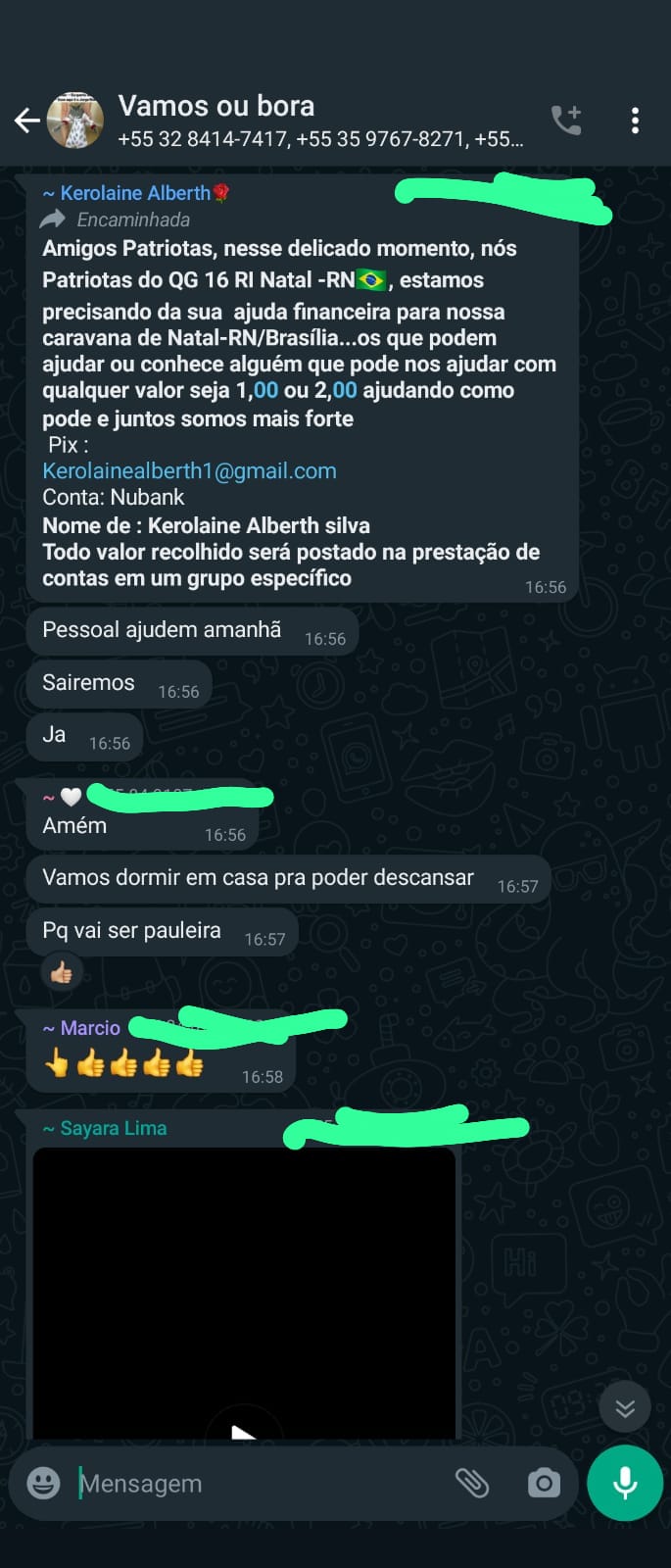View the thumbs-up reaction under Pq vai ser pauleira
This screenshot has height=1568, width=671.
pyautogui.click(x=62, y=972)
